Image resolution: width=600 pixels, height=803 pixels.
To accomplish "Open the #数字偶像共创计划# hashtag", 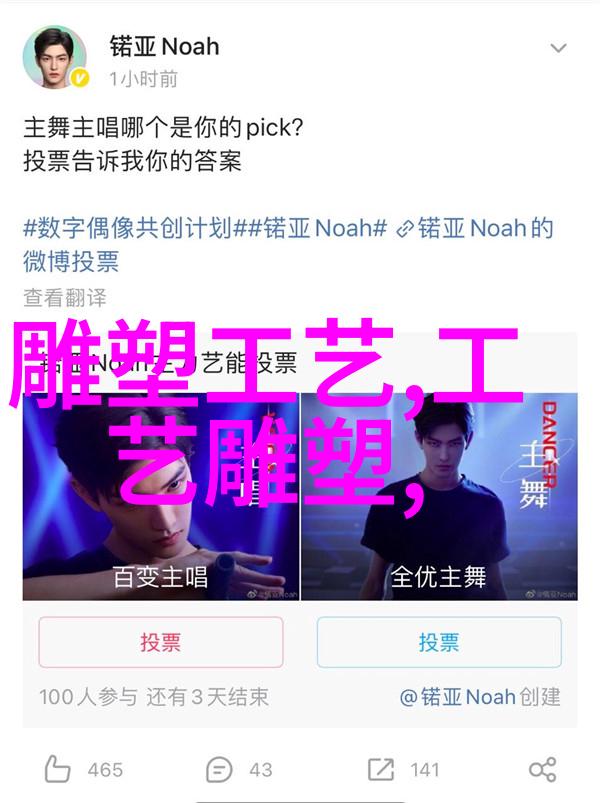I will point(127,228).
